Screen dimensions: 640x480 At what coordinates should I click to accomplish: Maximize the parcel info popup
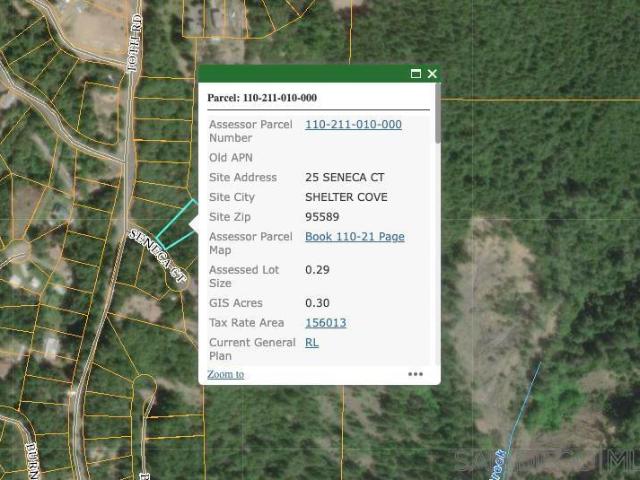(x=416, y=74)
